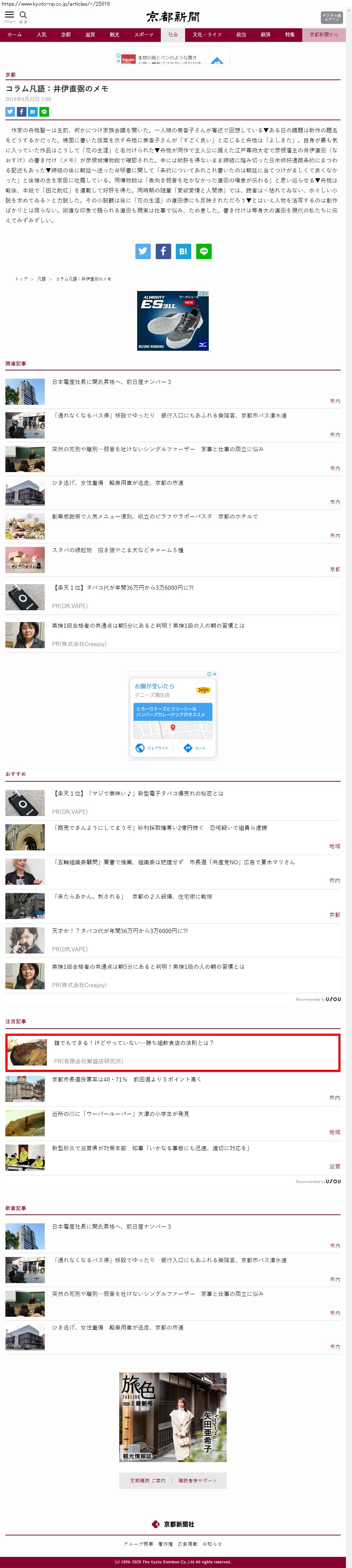The image size is (352, 1568).
Task: Share the article on Twitter below the date
Action: pyautogui.click(x=10, y=112)
